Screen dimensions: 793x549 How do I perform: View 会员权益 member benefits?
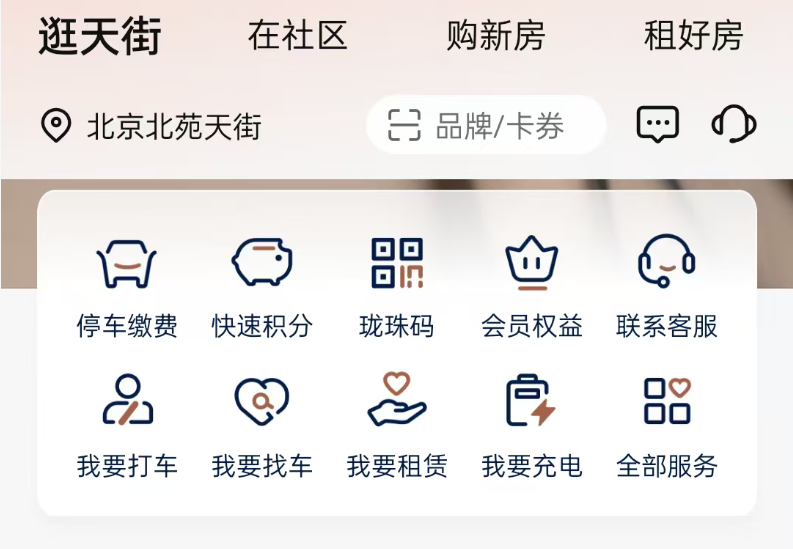point(531,286)
